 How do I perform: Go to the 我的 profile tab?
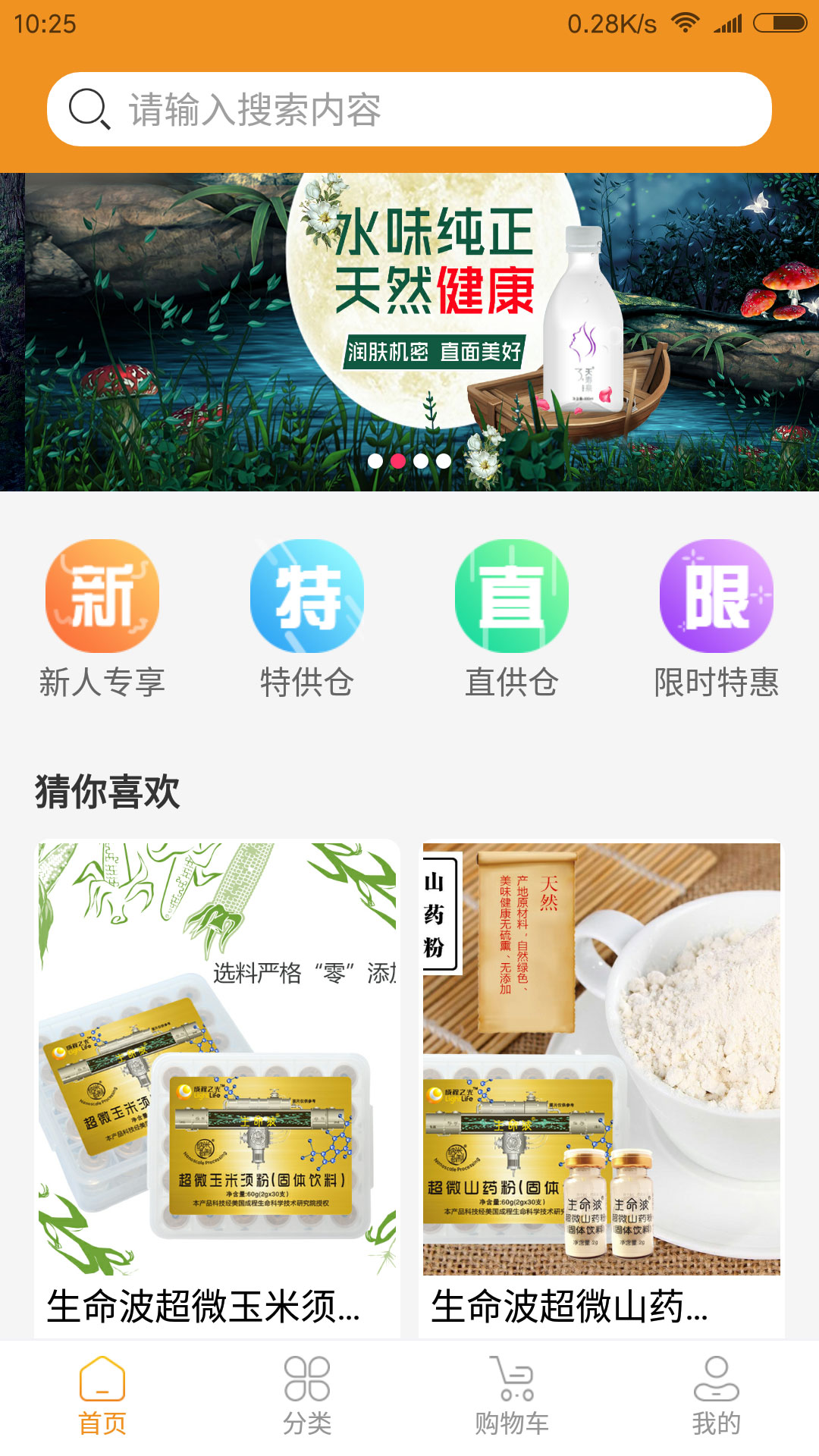point(717,1395)
